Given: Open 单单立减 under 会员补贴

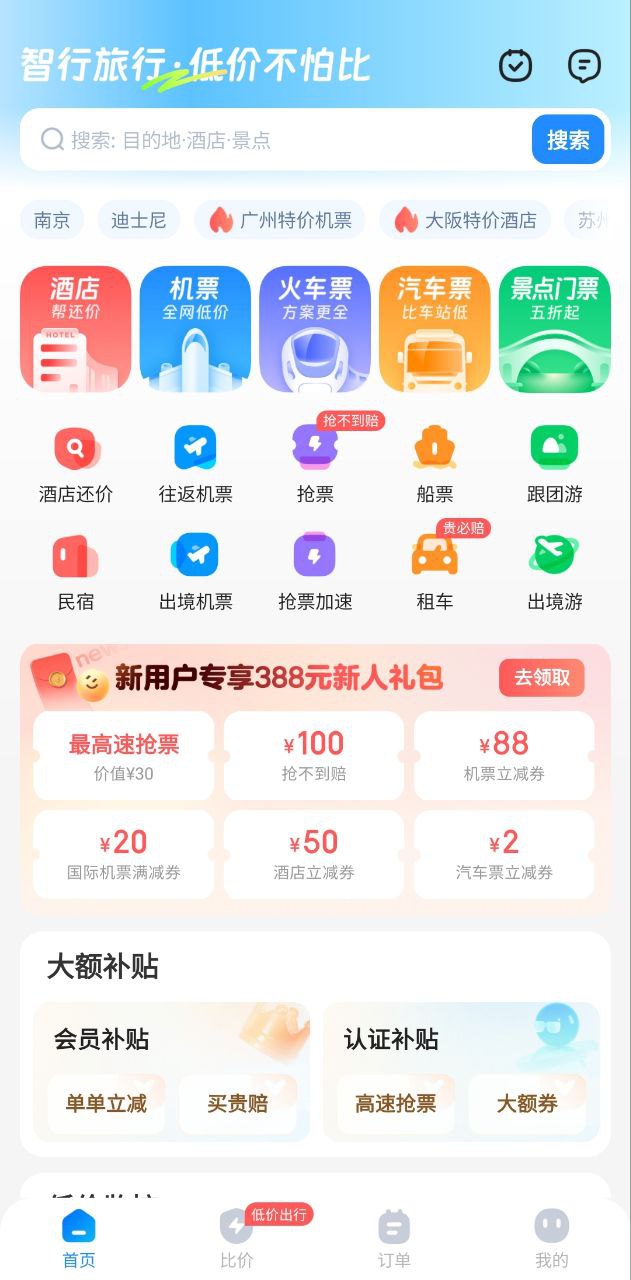Looking at the screenshot, I should pyautogui.click(x=106, y=1104).
